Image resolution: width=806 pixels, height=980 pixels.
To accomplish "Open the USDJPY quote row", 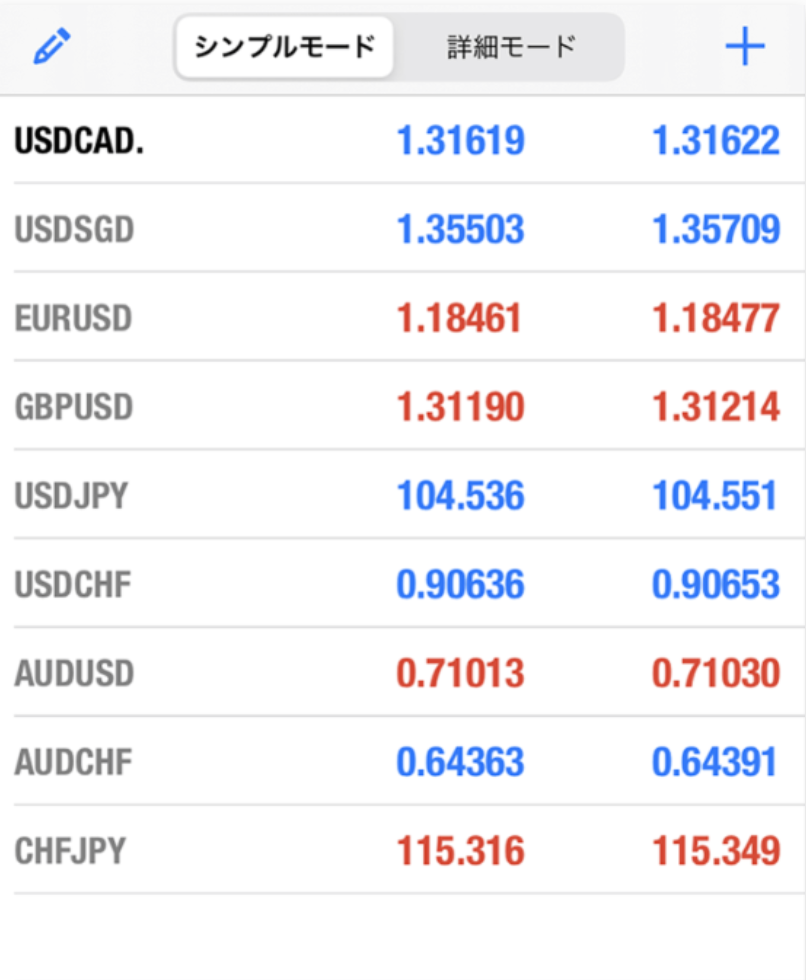I will (x=72, y=496).
